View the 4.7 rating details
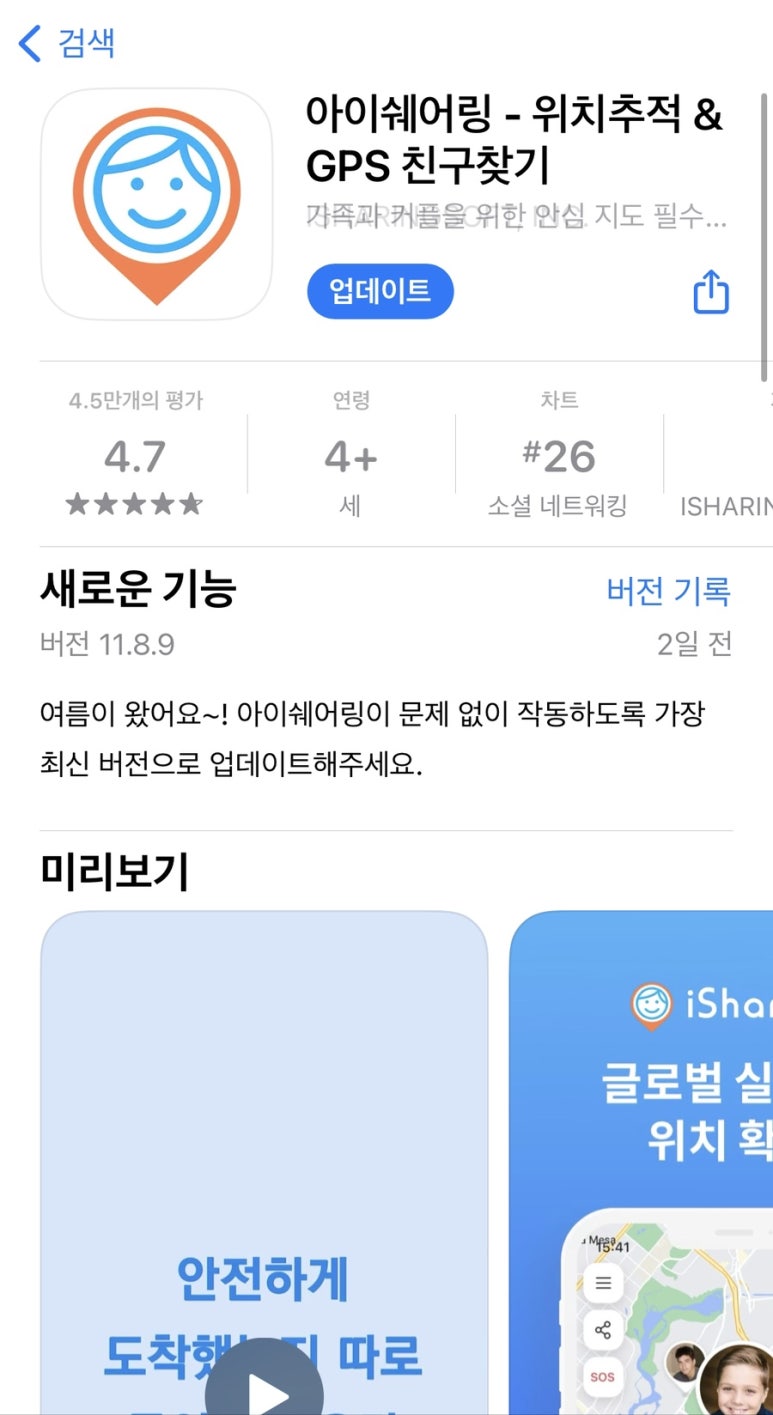 pos(135,454)
